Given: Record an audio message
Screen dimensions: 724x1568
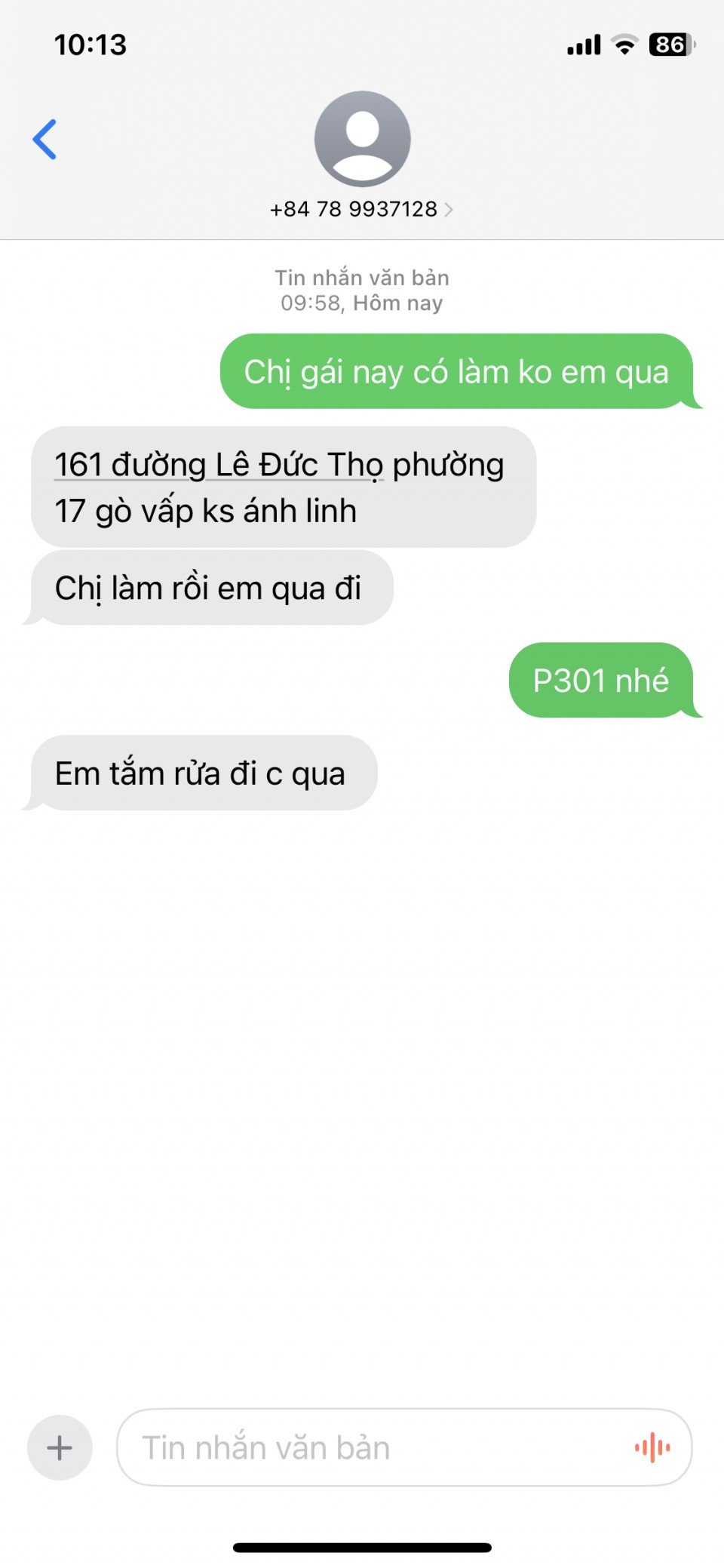Looking at the screenshot, I should click(652, 1447).
